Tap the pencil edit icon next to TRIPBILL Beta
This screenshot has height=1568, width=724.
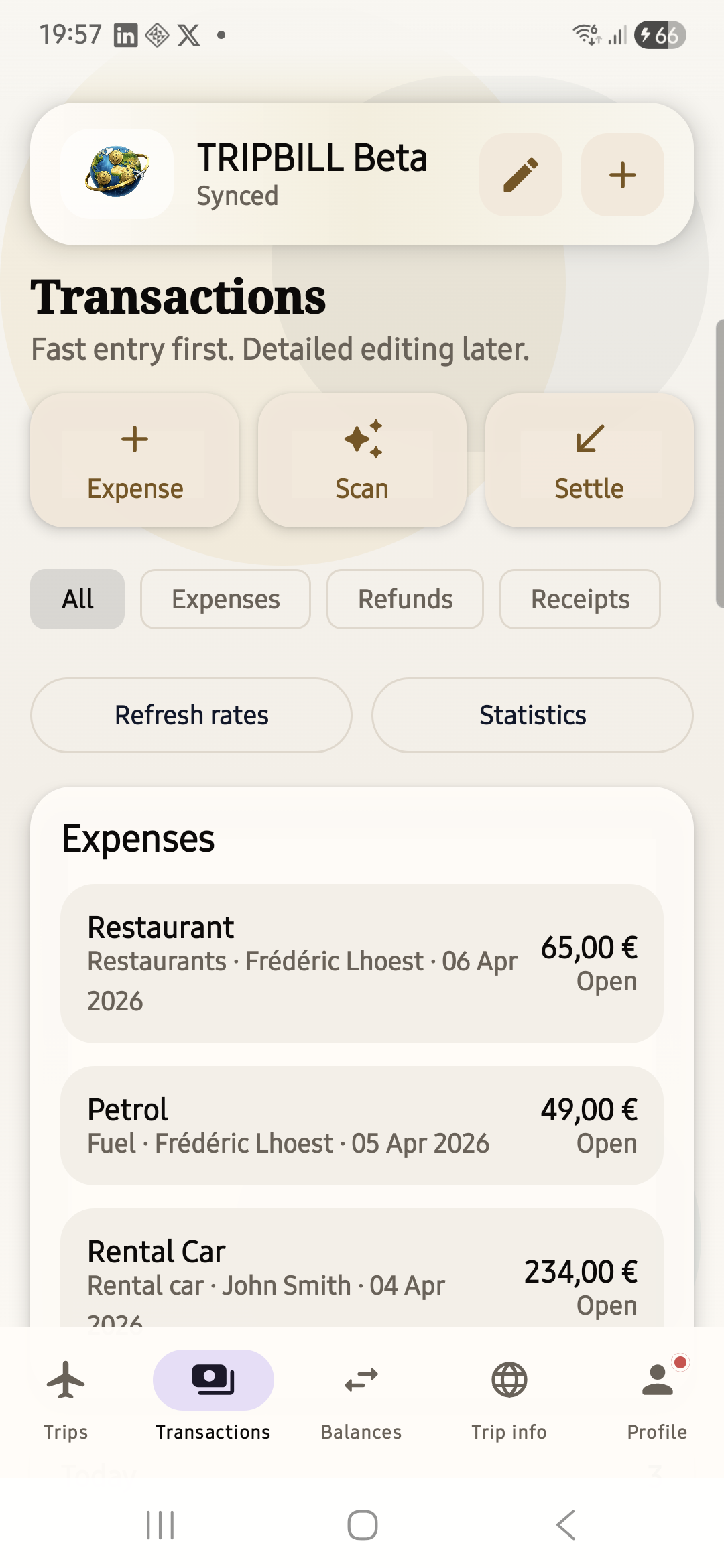(x=520, y=175)
